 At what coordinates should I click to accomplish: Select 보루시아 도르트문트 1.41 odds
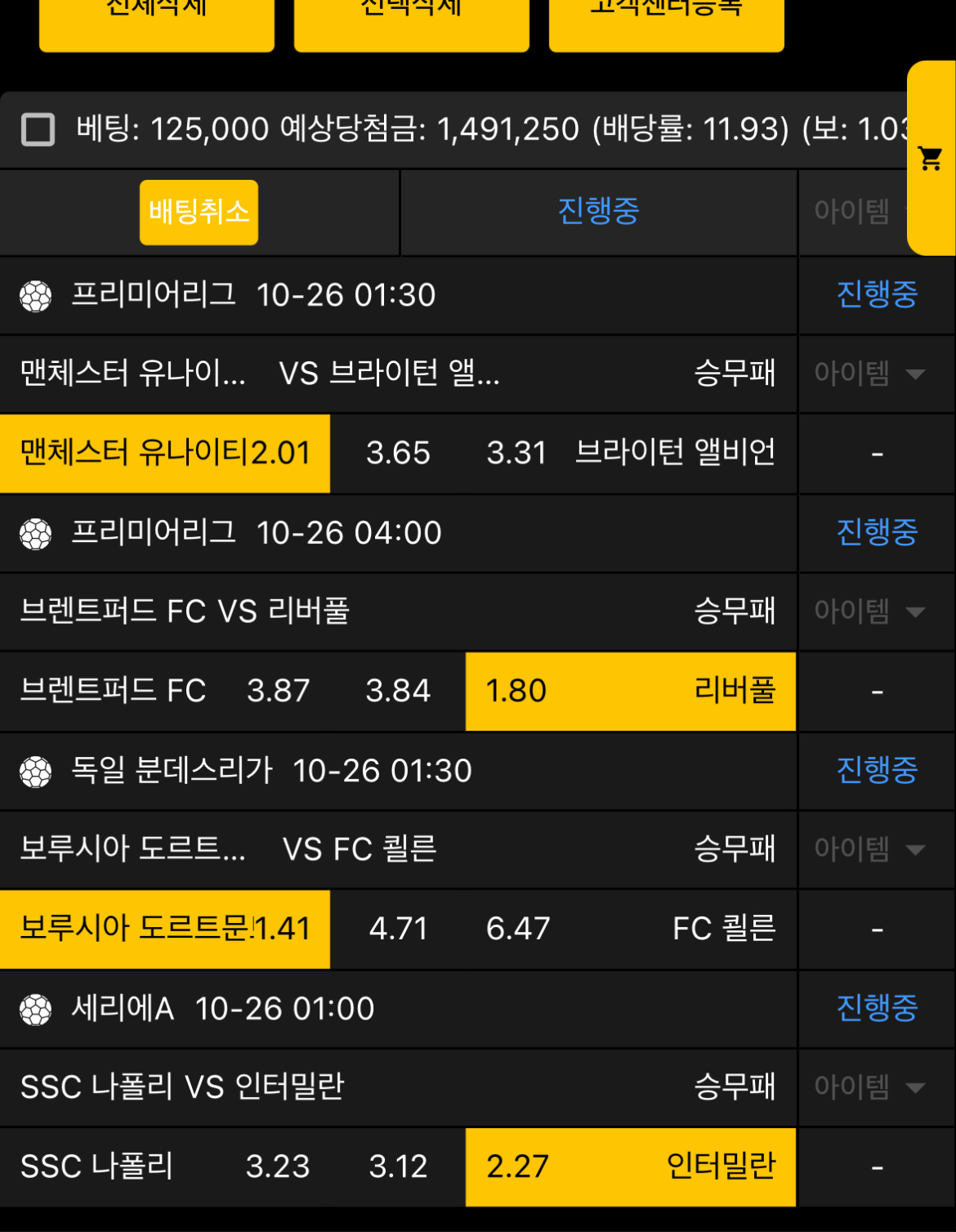coord(163,929)
